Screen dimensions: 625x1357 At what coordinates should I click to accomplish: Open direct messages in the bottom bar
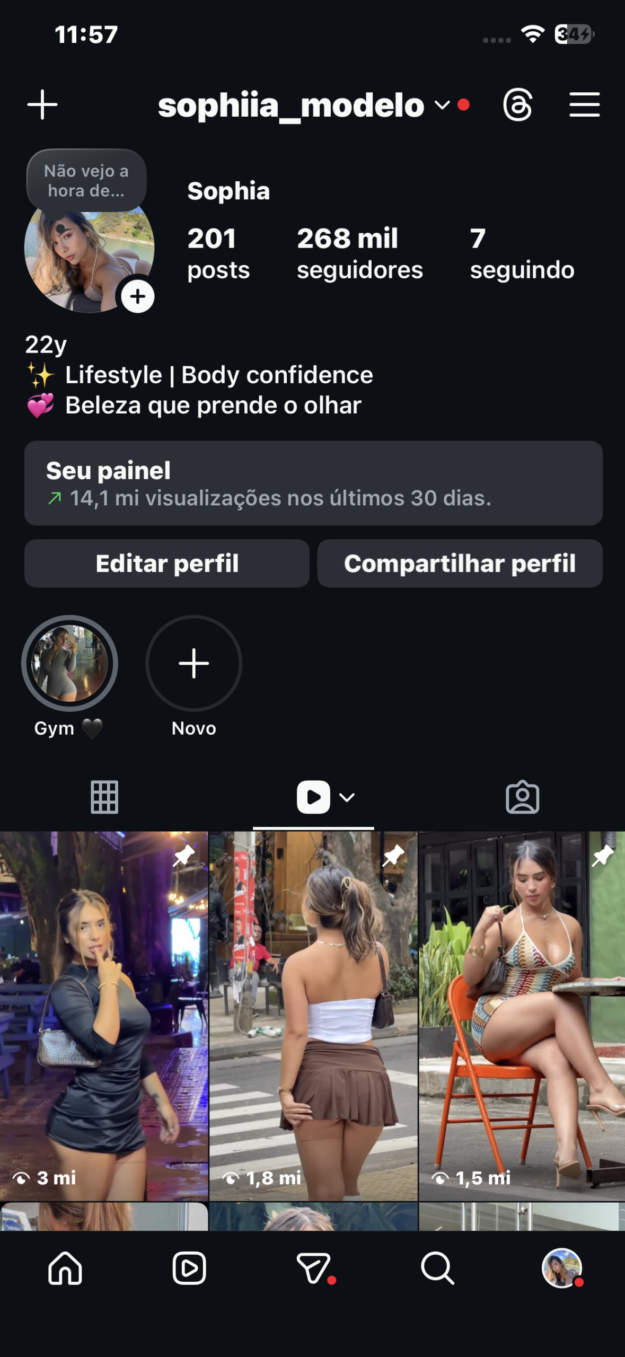pos(313,1268)
